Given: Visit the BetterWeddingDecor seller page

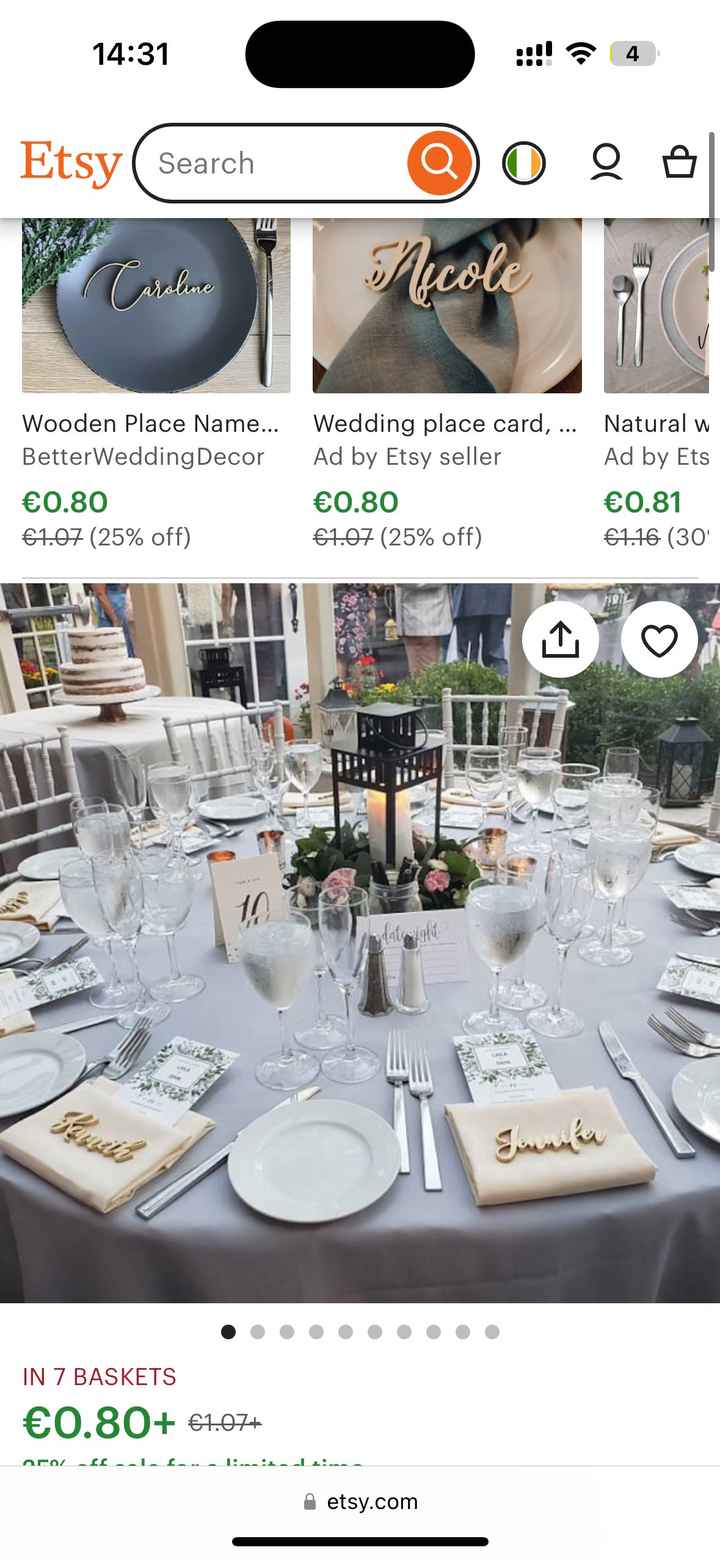Looking at the screenshot, I should tap(145, 457).
